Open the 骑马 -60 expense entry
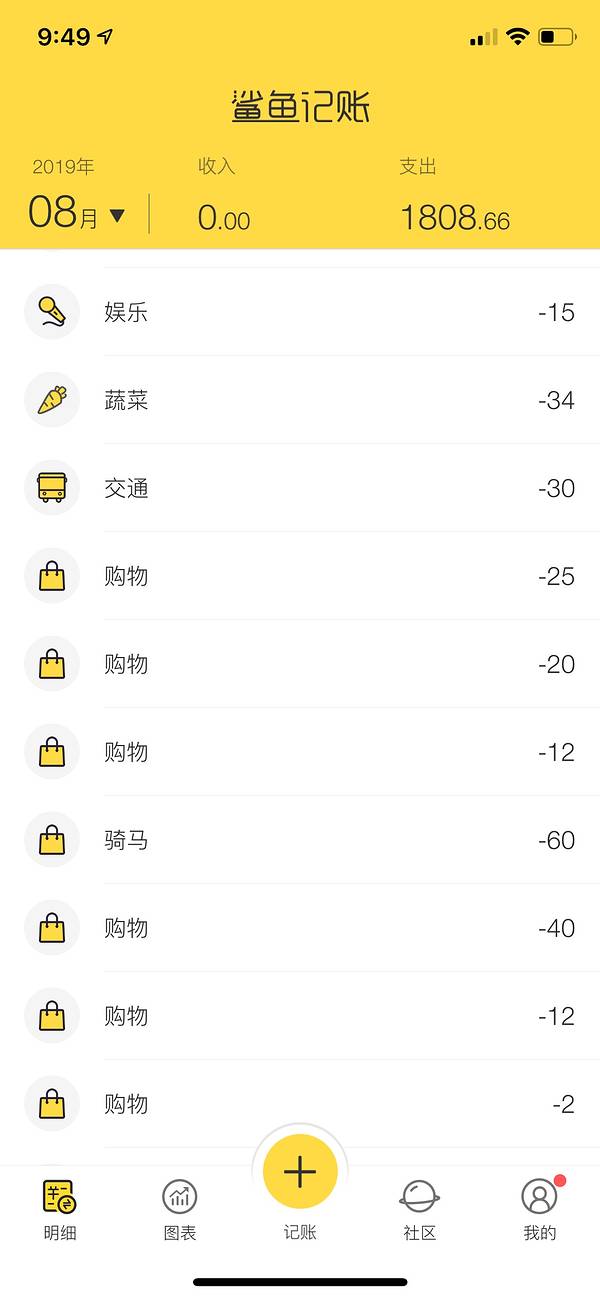 click(x=300, y=840)
